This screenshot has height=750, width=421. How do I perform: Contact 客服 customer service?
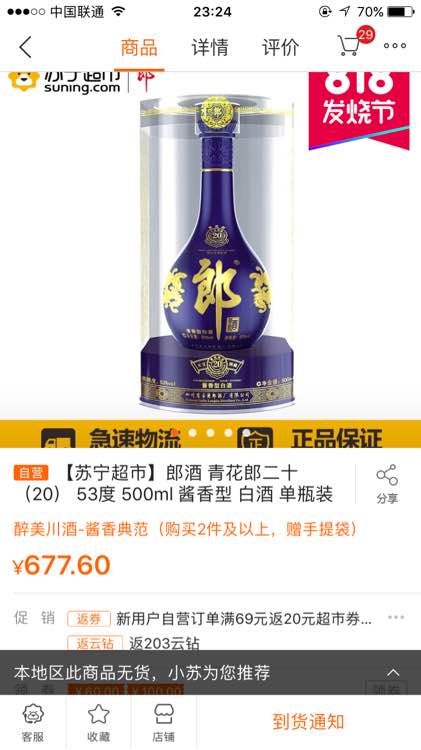[x=33, y=722]
